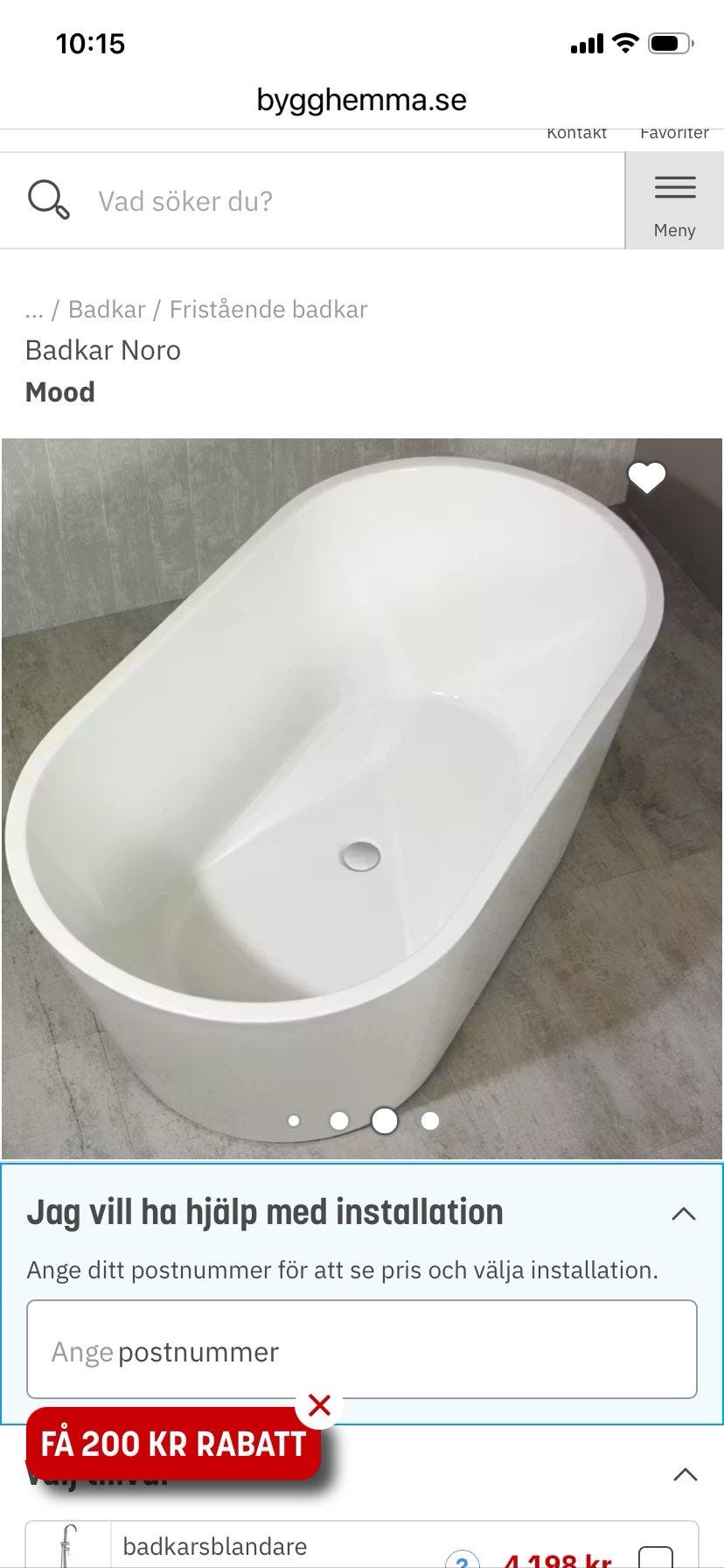Select the last image carousel dot
The image size is (724, 1568).
pyautogui.click(x=430, y=1120)
